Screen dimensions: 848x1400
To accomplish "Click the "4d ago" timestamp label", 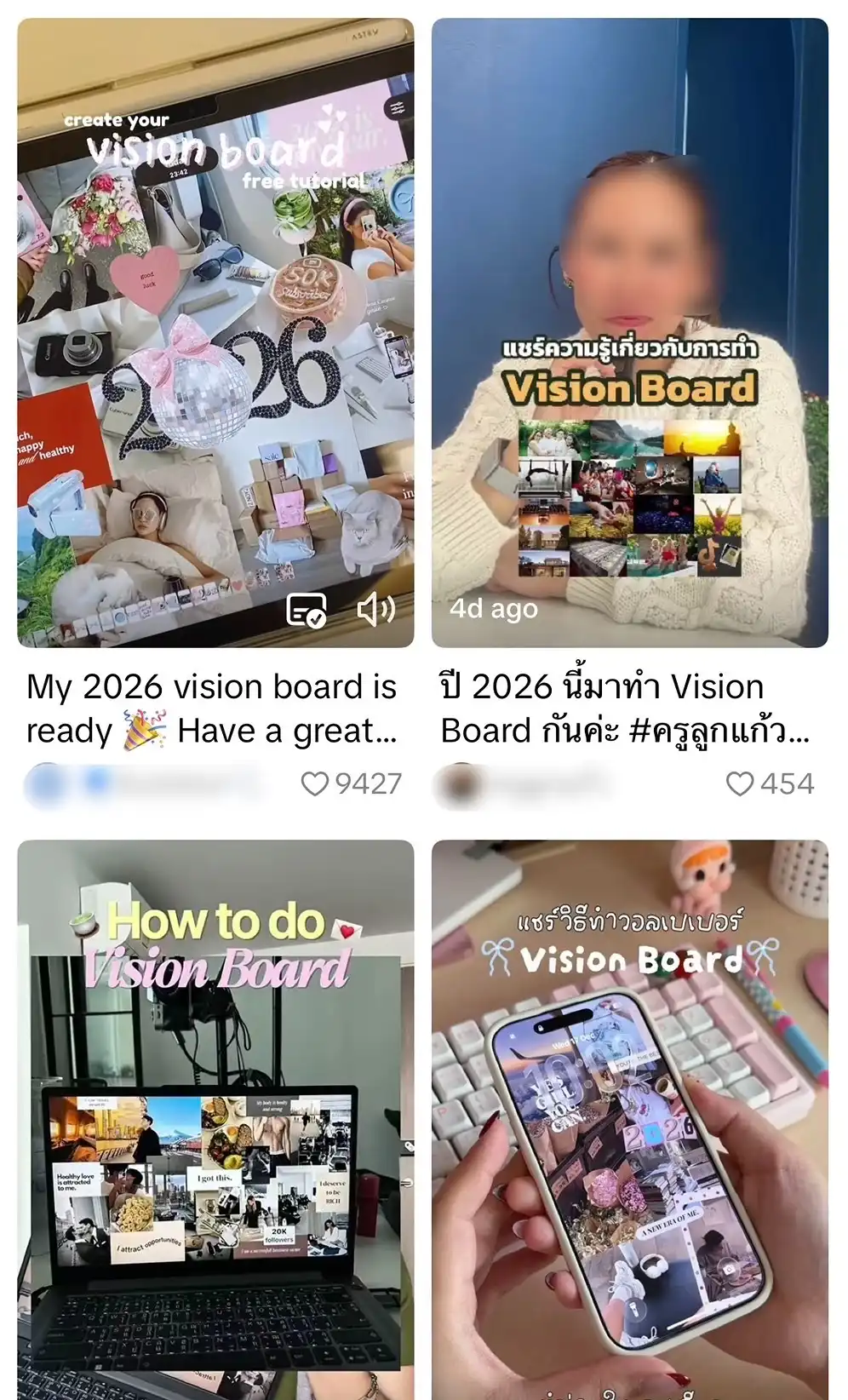I will point(492,611).
